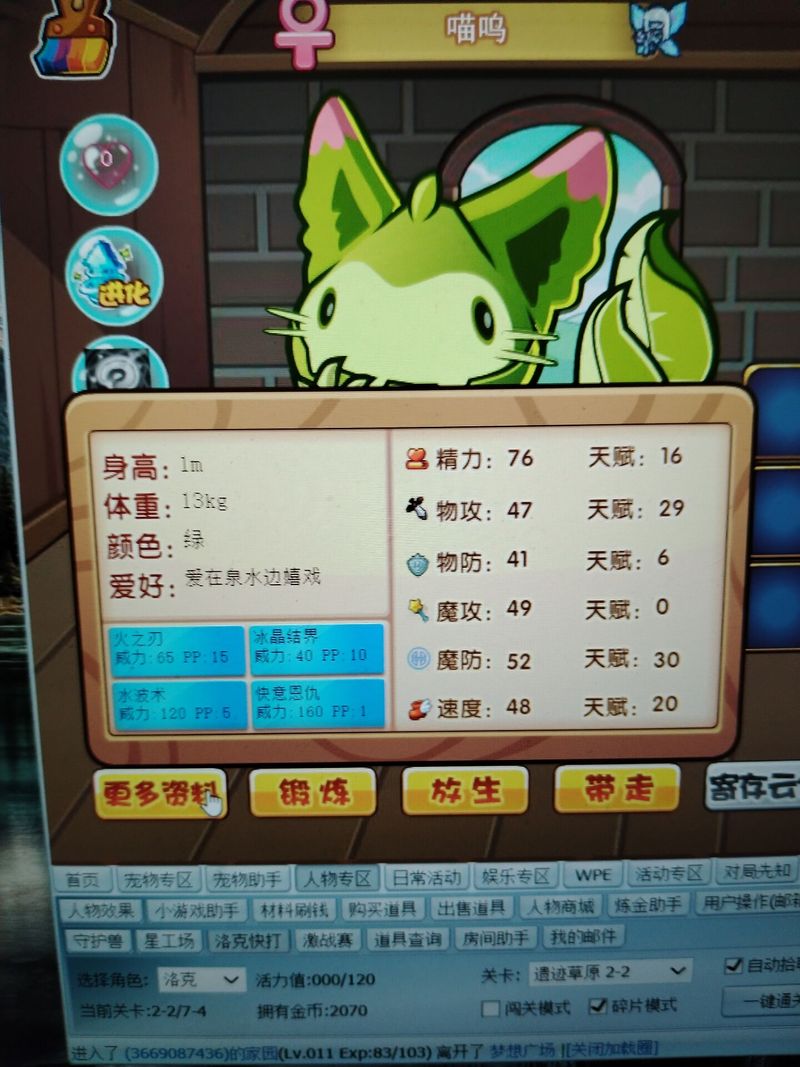Open 我的邮件 mailbox
This screenshot has width=800, height=1067.
582,937
